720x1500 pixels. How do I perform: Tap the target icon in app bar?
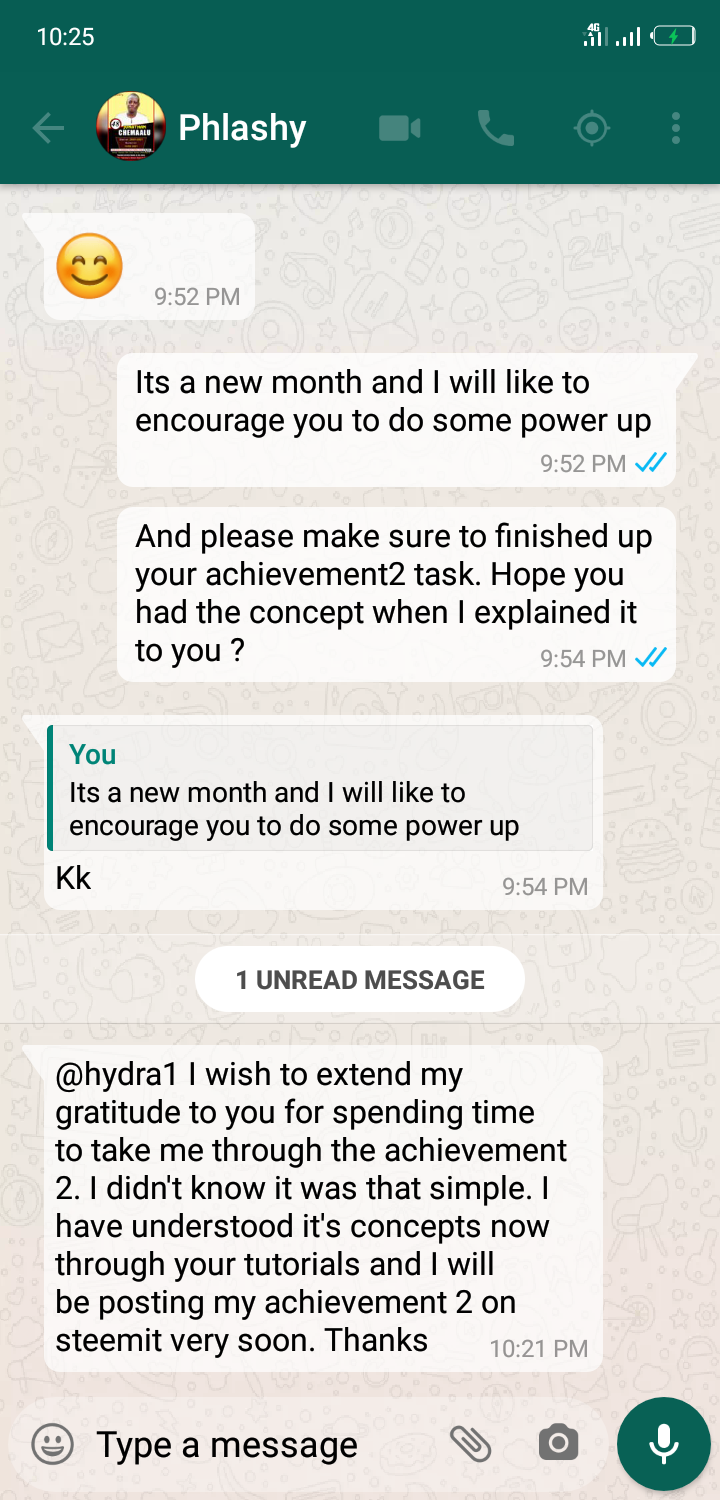click(592, 128)
